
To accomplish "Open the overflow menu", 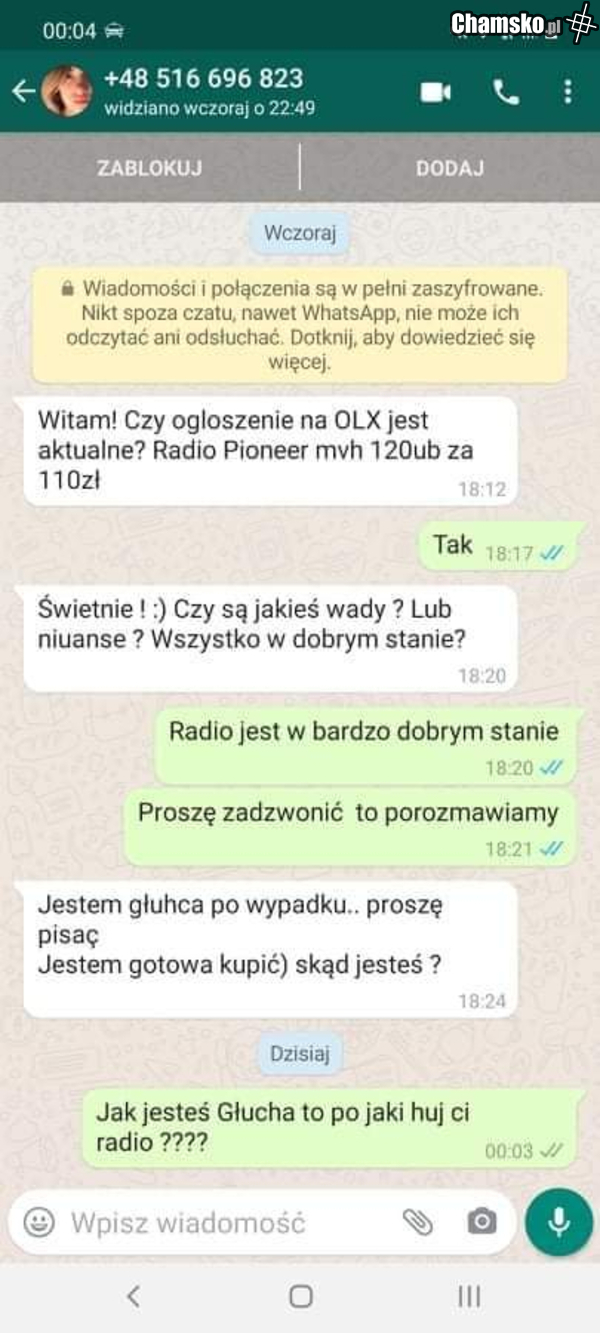I will click(567, 92).
